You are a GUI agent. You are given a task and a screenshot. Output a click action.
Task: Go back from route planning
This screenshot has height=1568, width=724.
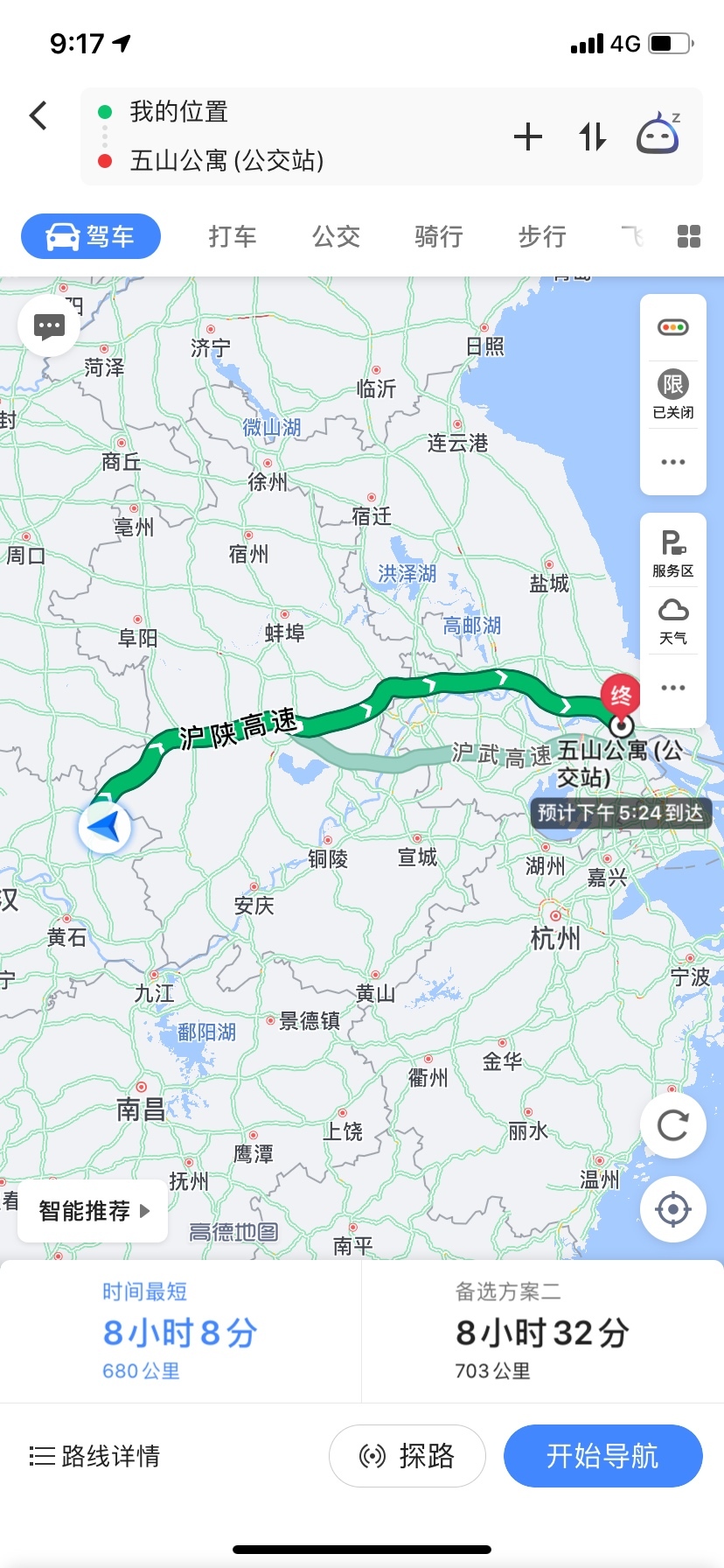38,115
